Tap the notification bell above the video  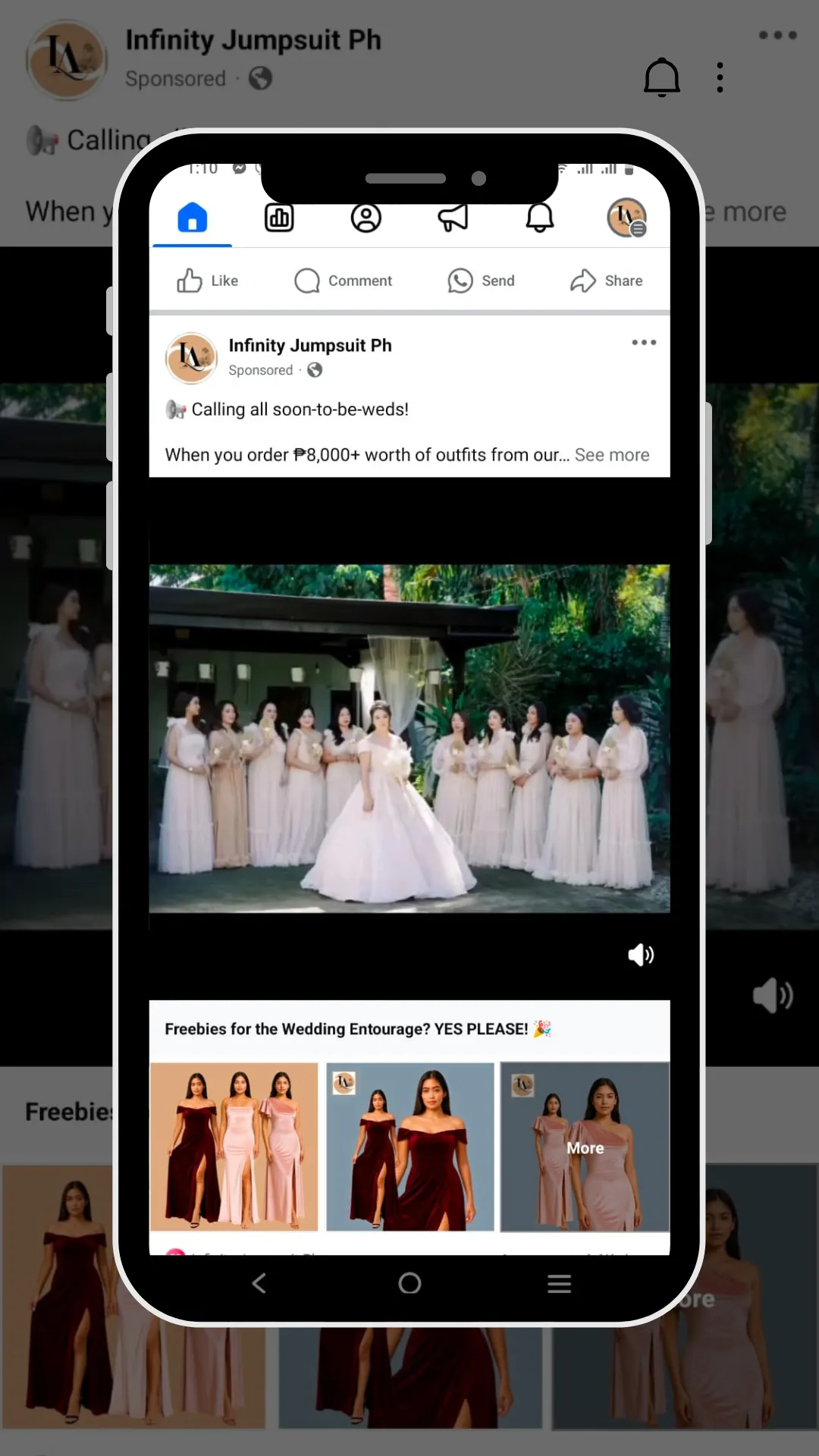pos(661,77)
